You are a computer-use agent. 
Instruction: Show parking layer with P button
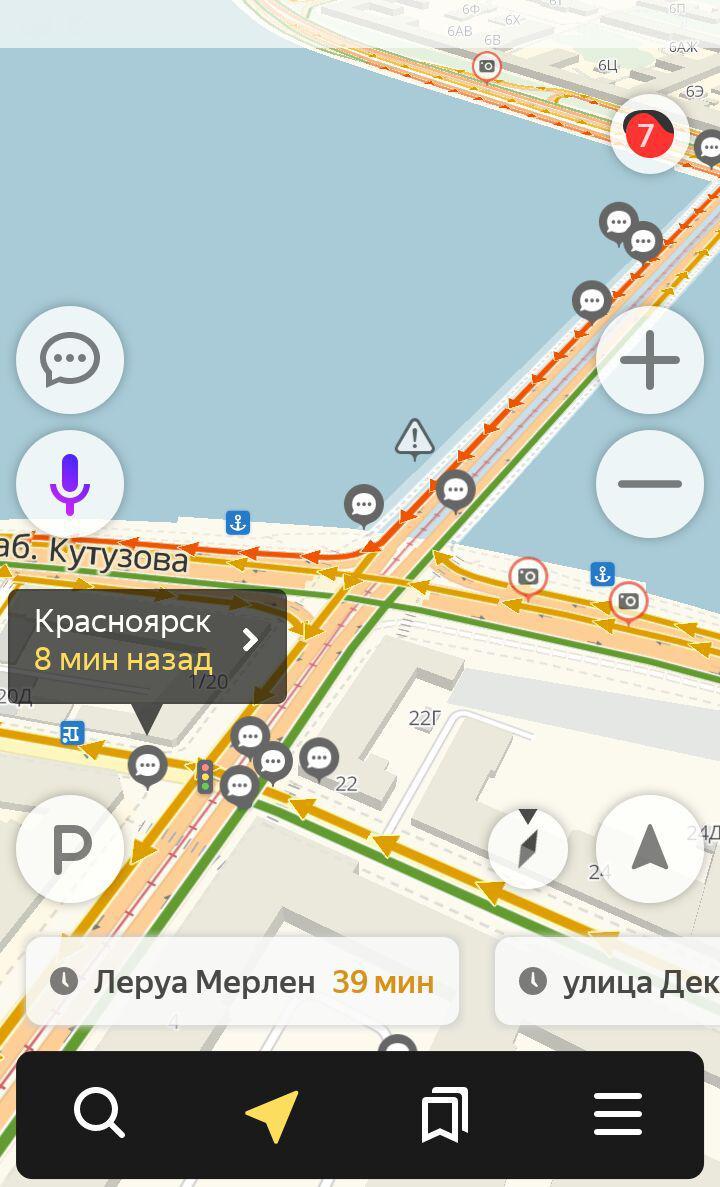click(70, 849)
